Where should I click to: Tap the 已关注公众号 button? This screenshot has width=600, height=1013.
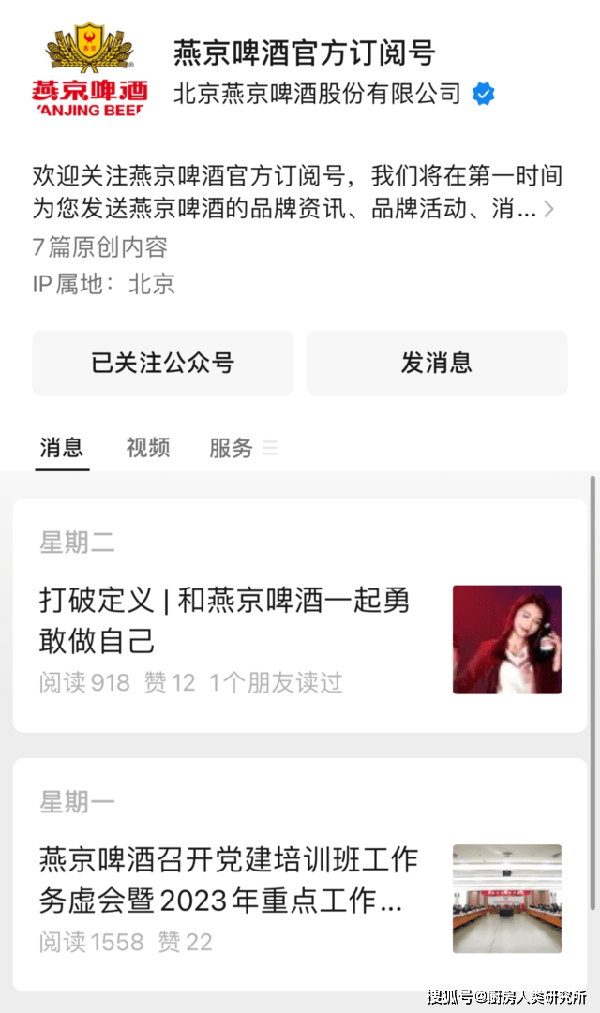point(163,363)
